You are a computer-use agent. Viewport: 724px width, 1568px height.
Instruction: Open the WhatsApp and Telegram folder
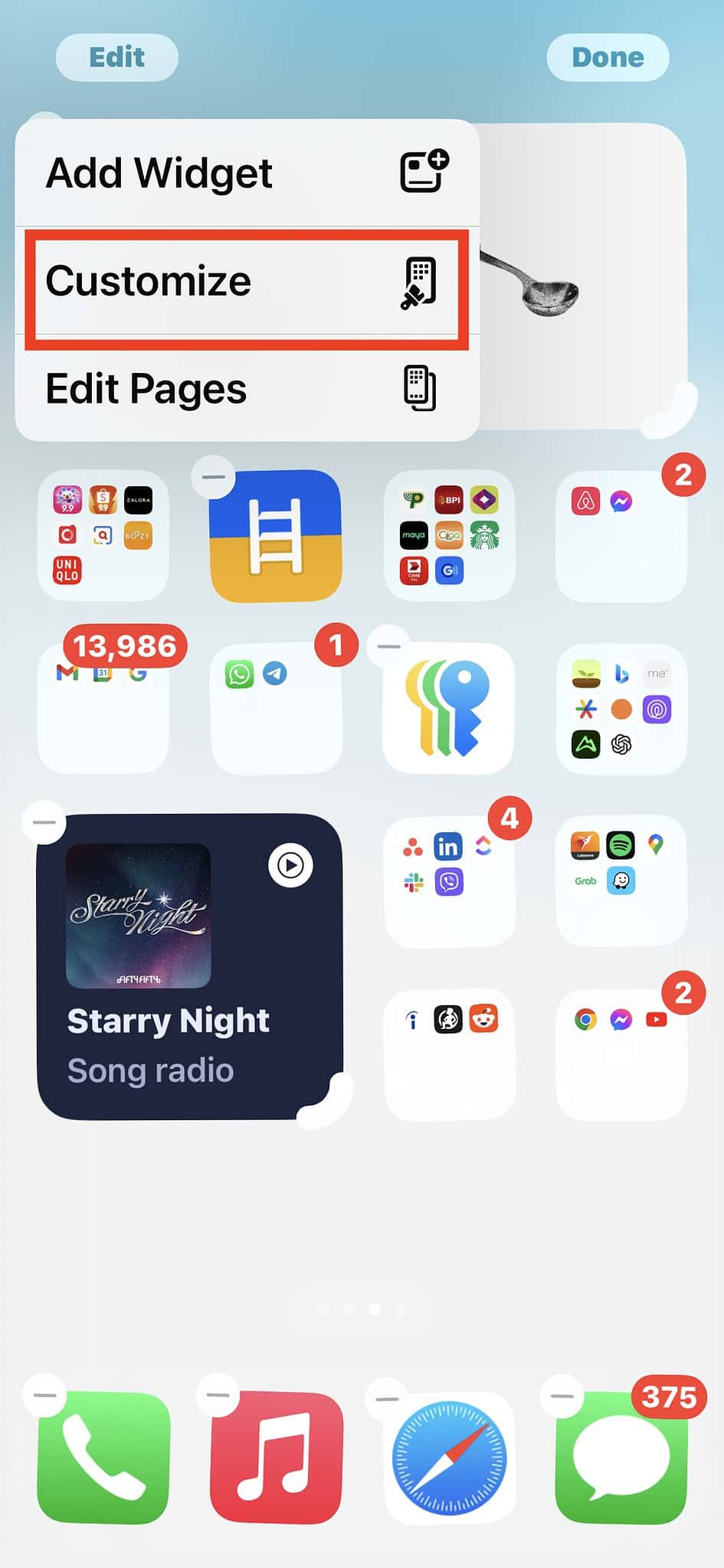click(x=275, y=708)
